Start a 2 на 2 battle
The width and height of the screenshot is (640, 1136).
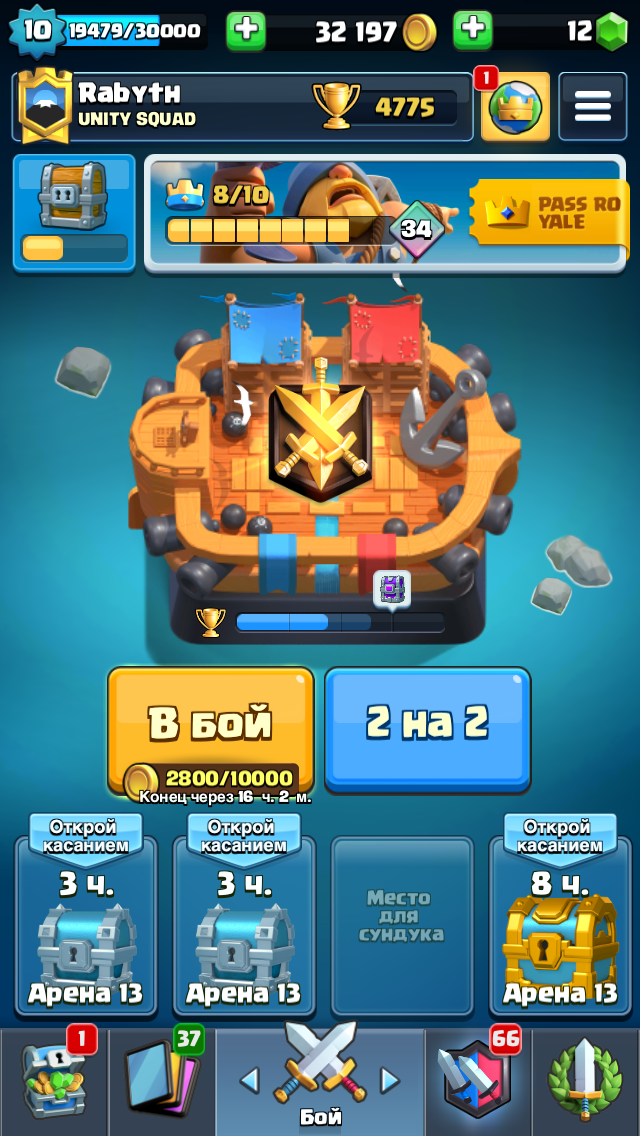point(428,729)
